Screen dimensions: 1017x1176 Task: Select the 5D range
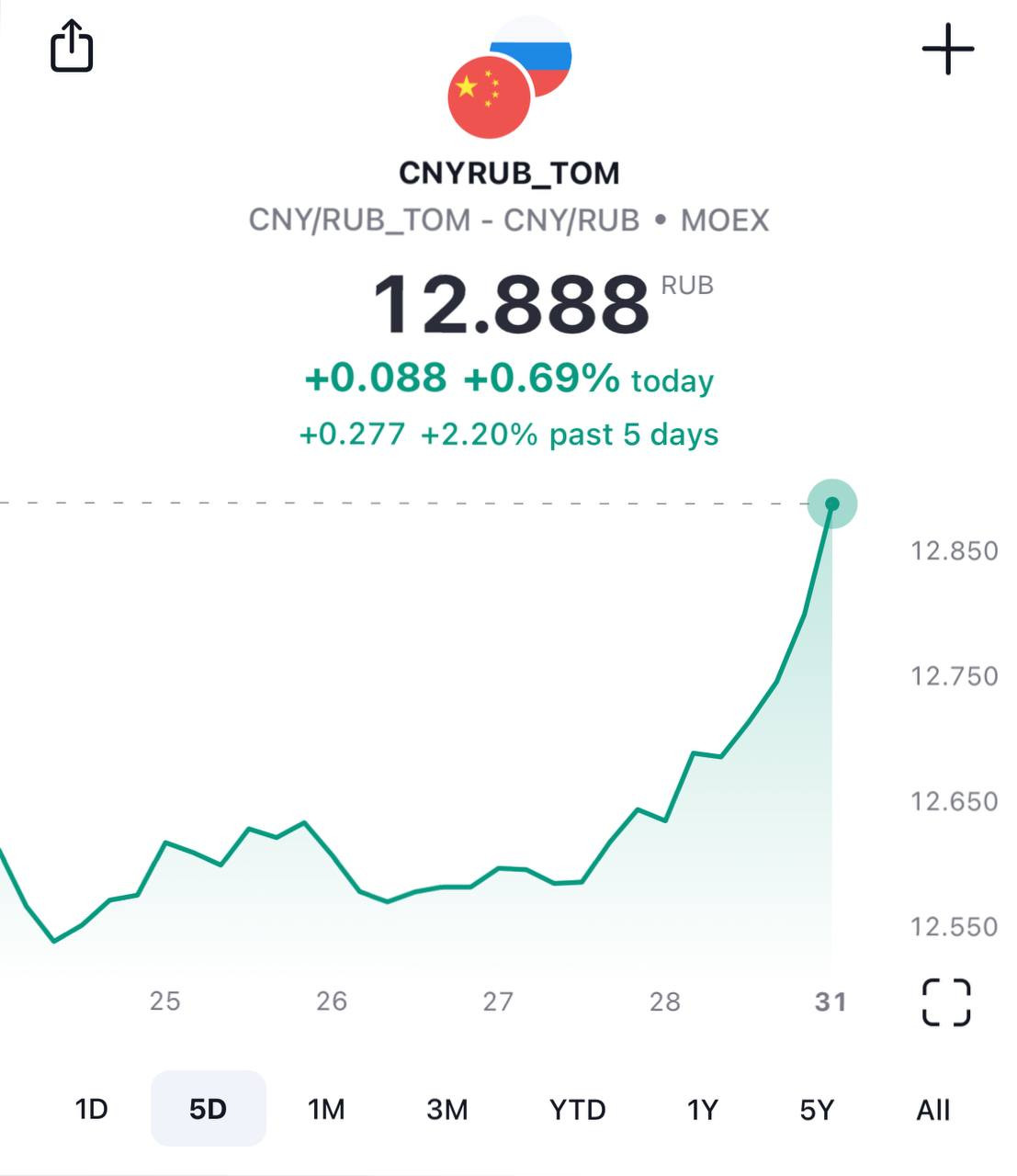coord(209,1109)
